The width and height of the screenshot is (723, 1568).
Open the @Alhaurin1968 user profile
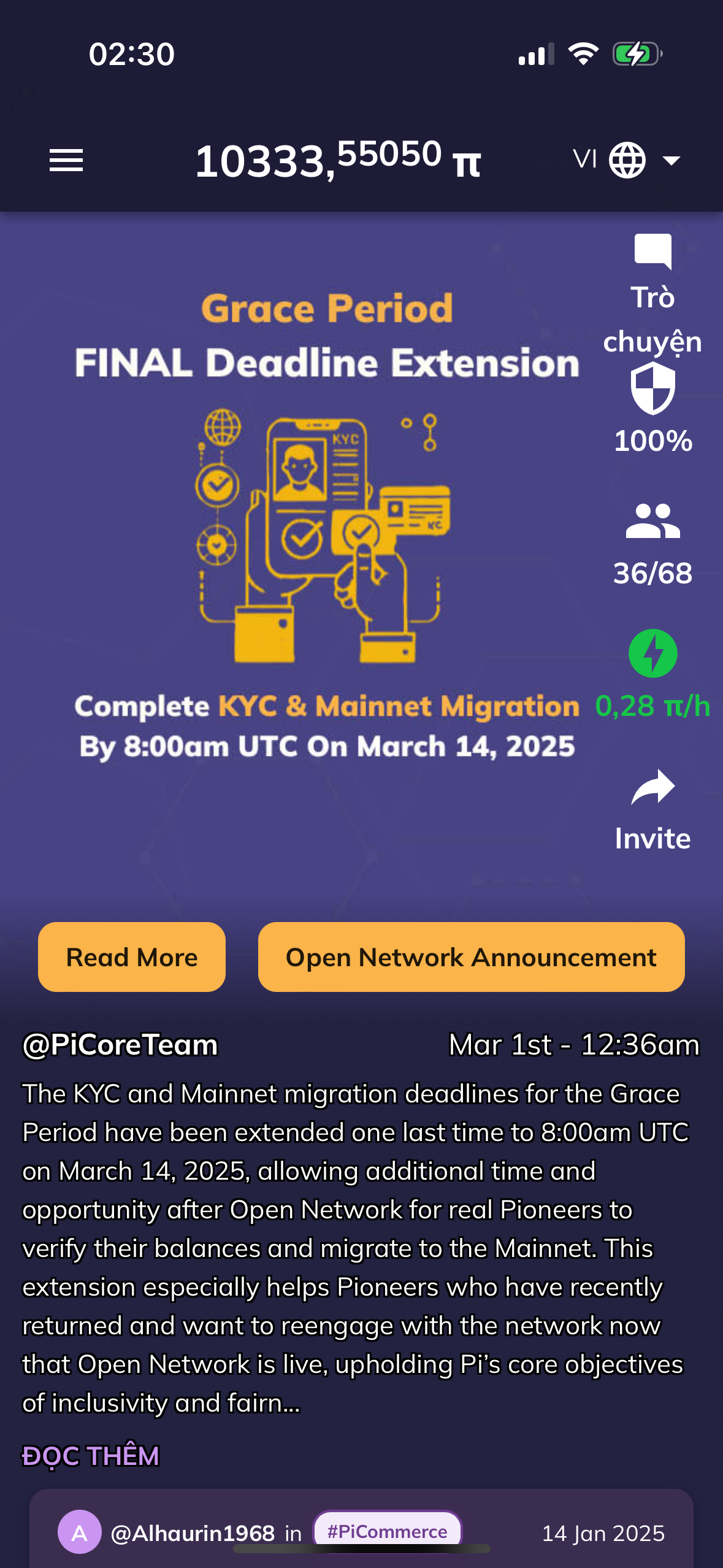(x=192, y=1533)
